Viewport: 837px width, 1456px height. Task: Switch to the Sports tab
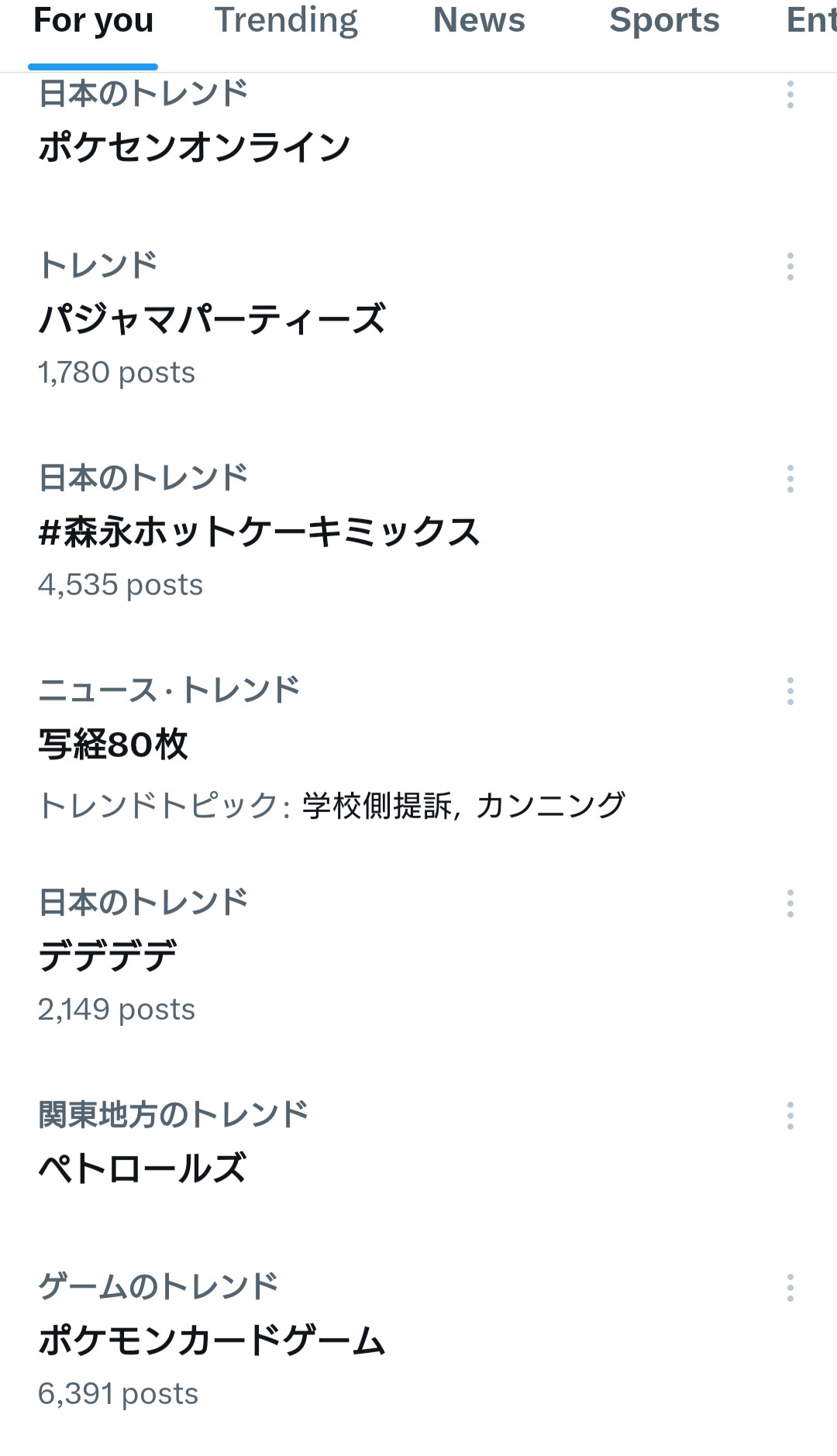coord(664,22)
